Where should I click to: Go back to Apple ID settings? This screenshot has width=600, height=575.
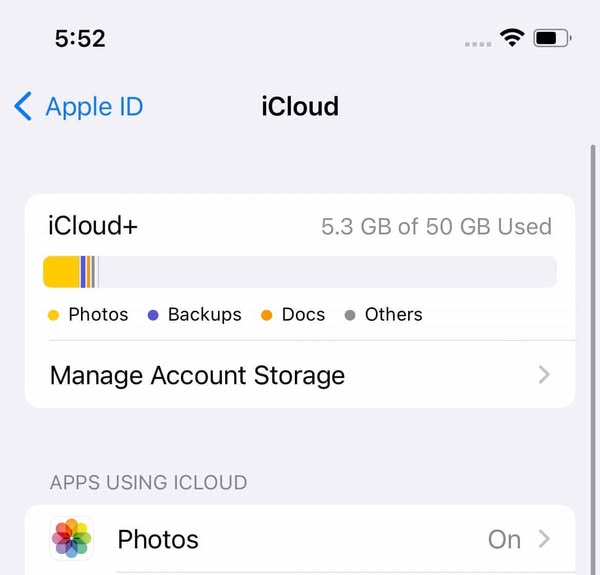point(79,106)
